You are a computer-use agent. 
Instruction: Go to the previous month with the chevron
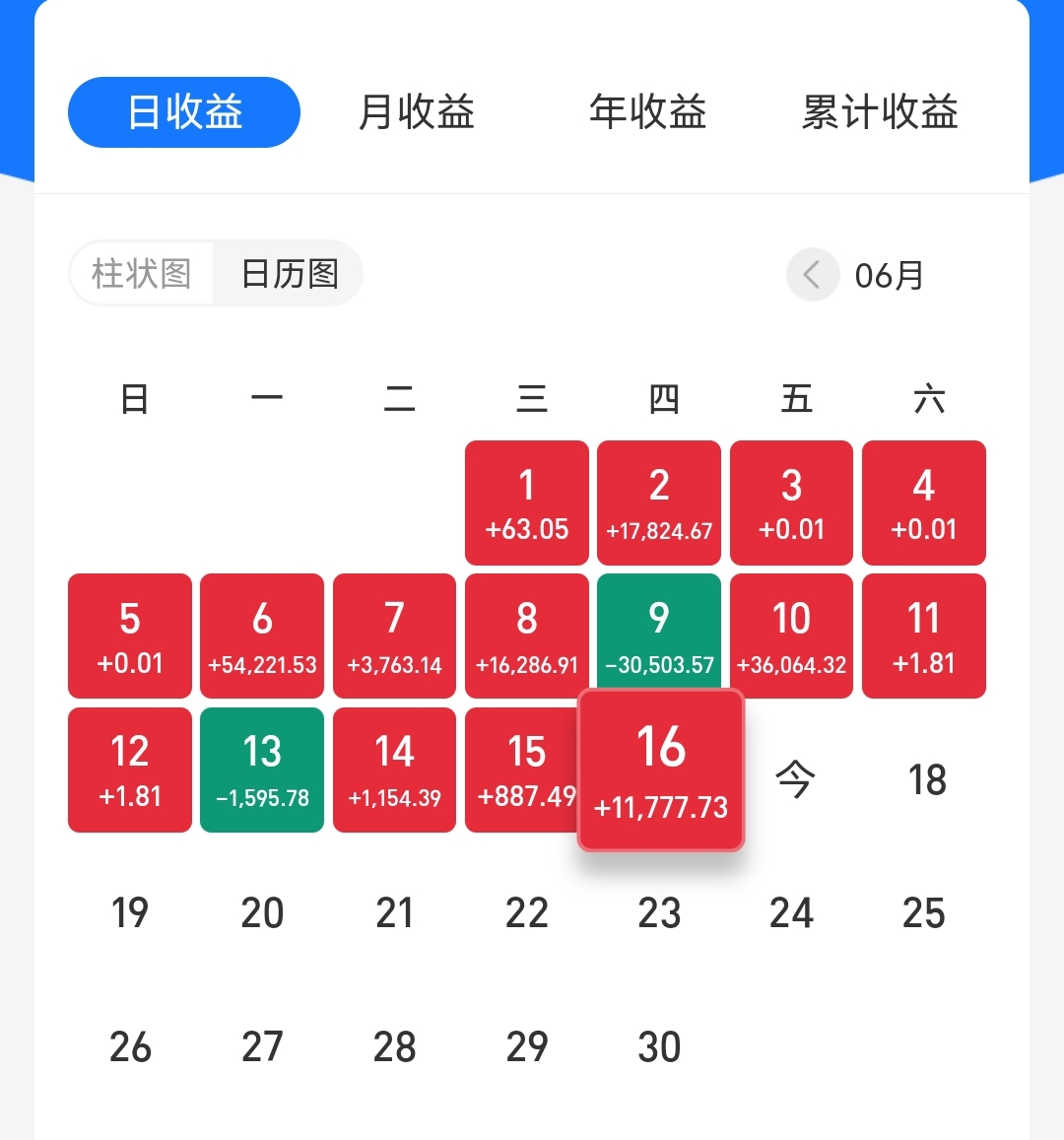click(812, 274)
